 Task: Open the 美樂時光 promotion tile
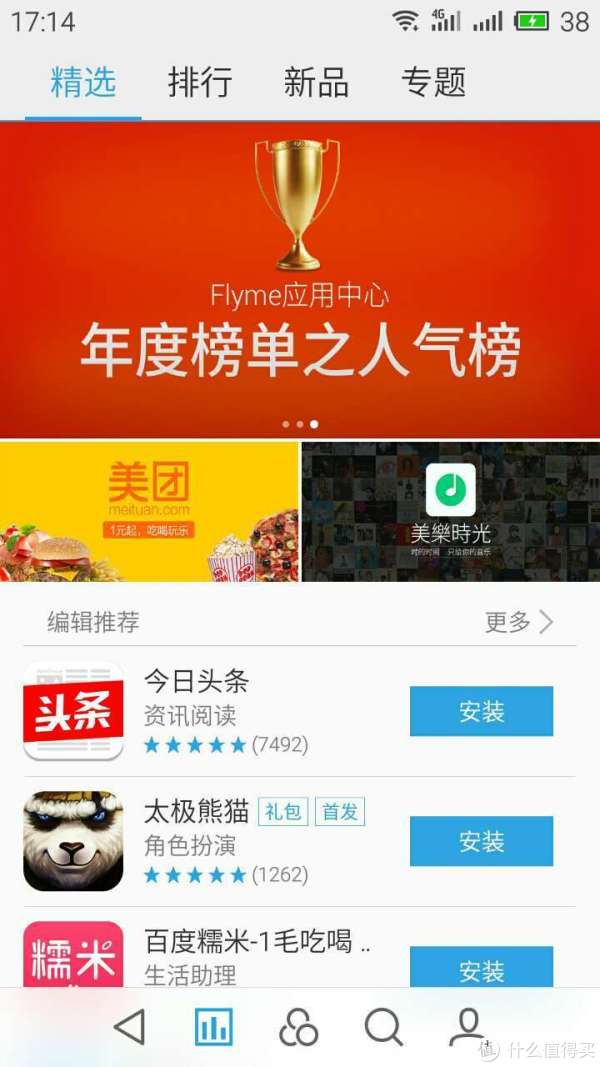pos(450,511)
